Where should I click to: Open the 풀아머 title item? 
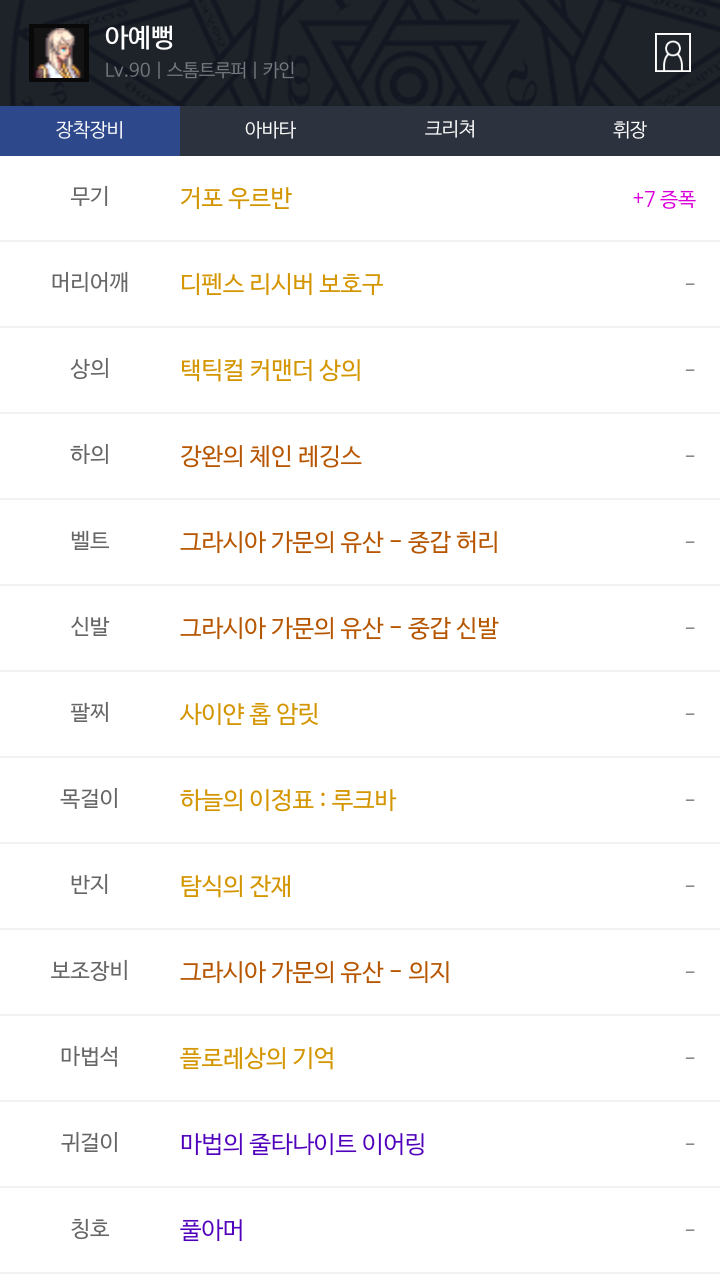click(211, 1230)
